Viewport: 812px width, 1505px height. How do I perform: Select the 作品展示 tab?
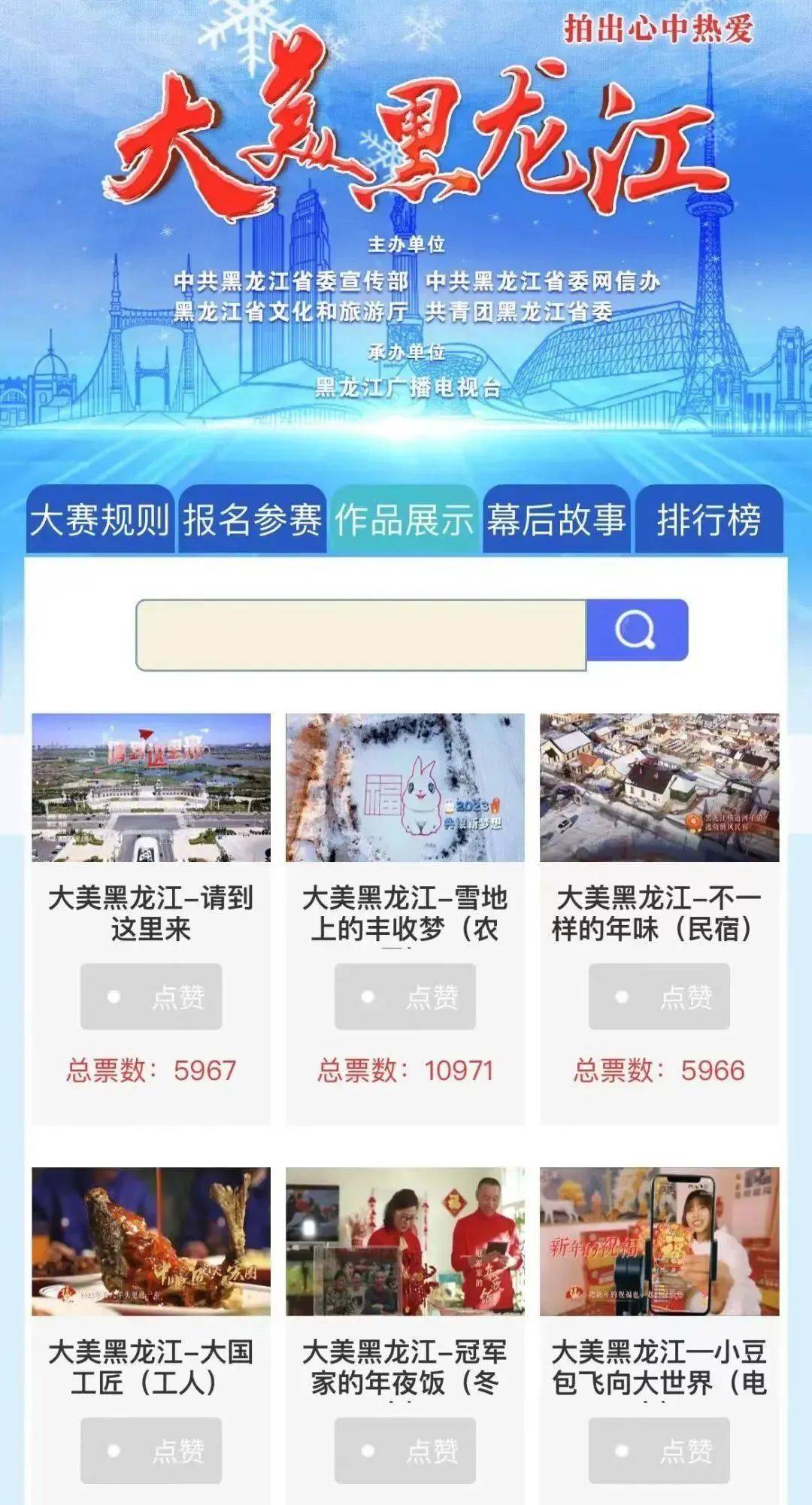404,520
